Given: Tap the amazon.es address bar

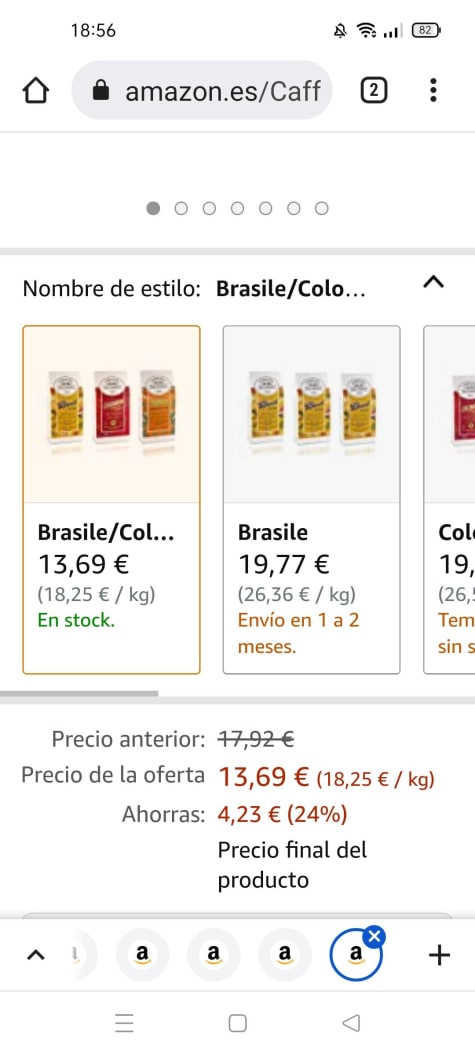Looking at the screenshot, I should [x=202, y=90].
